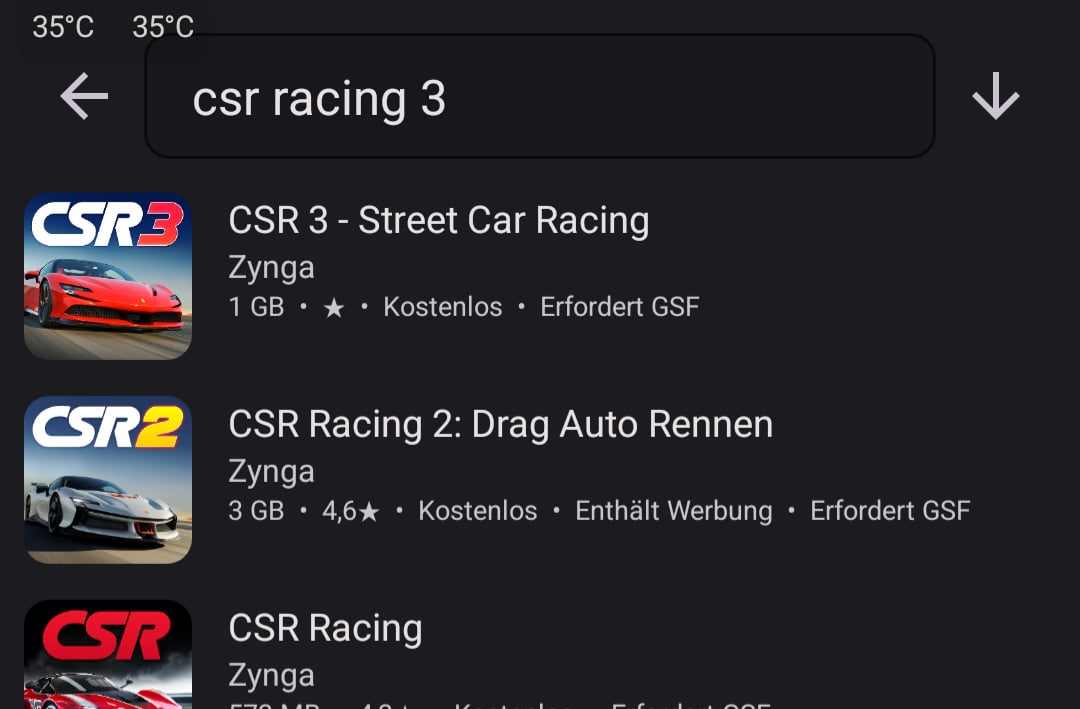This screenshot has height=709, width=1080.
Task: Open CSR 3 - Street Car Racing result
Action: [438, 221]
